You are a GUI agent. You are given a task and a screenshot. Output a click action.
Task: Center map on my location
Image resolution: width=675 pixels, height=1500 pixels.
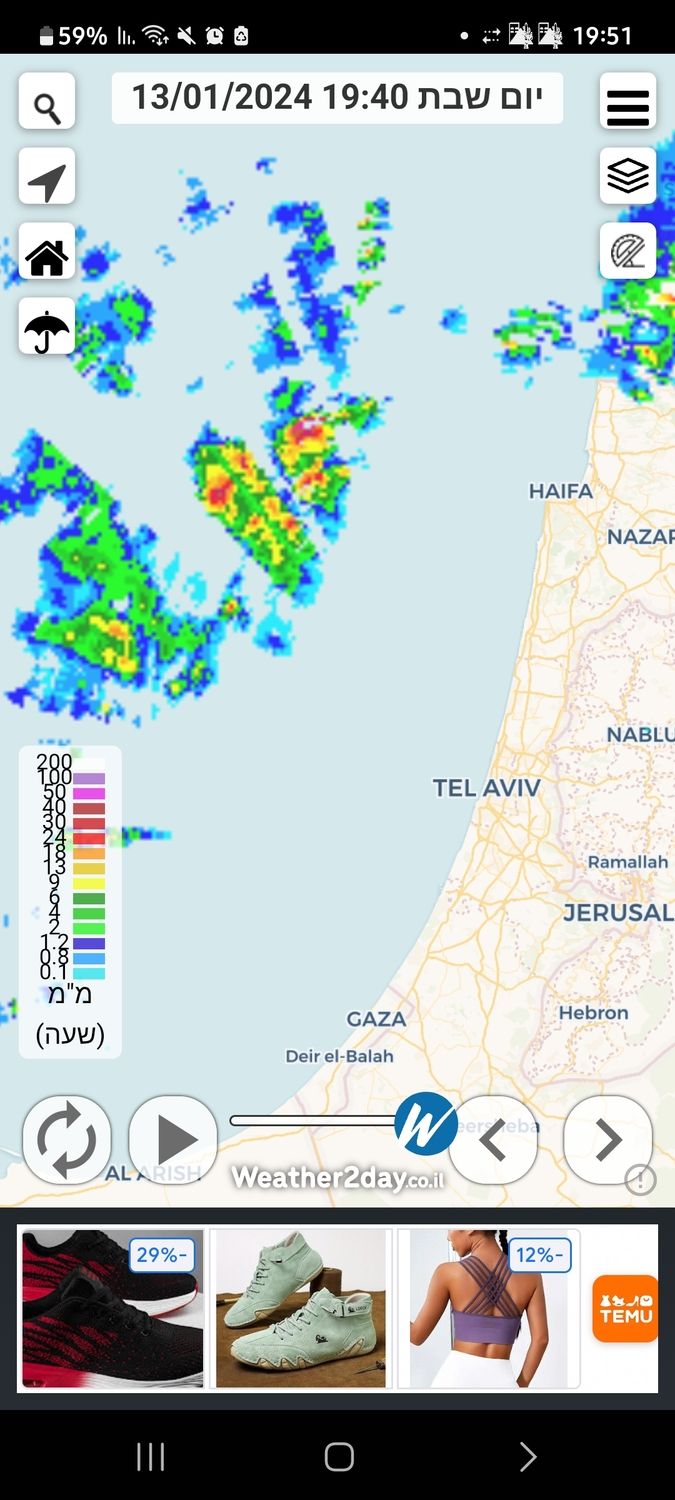[x=47, y=177]
